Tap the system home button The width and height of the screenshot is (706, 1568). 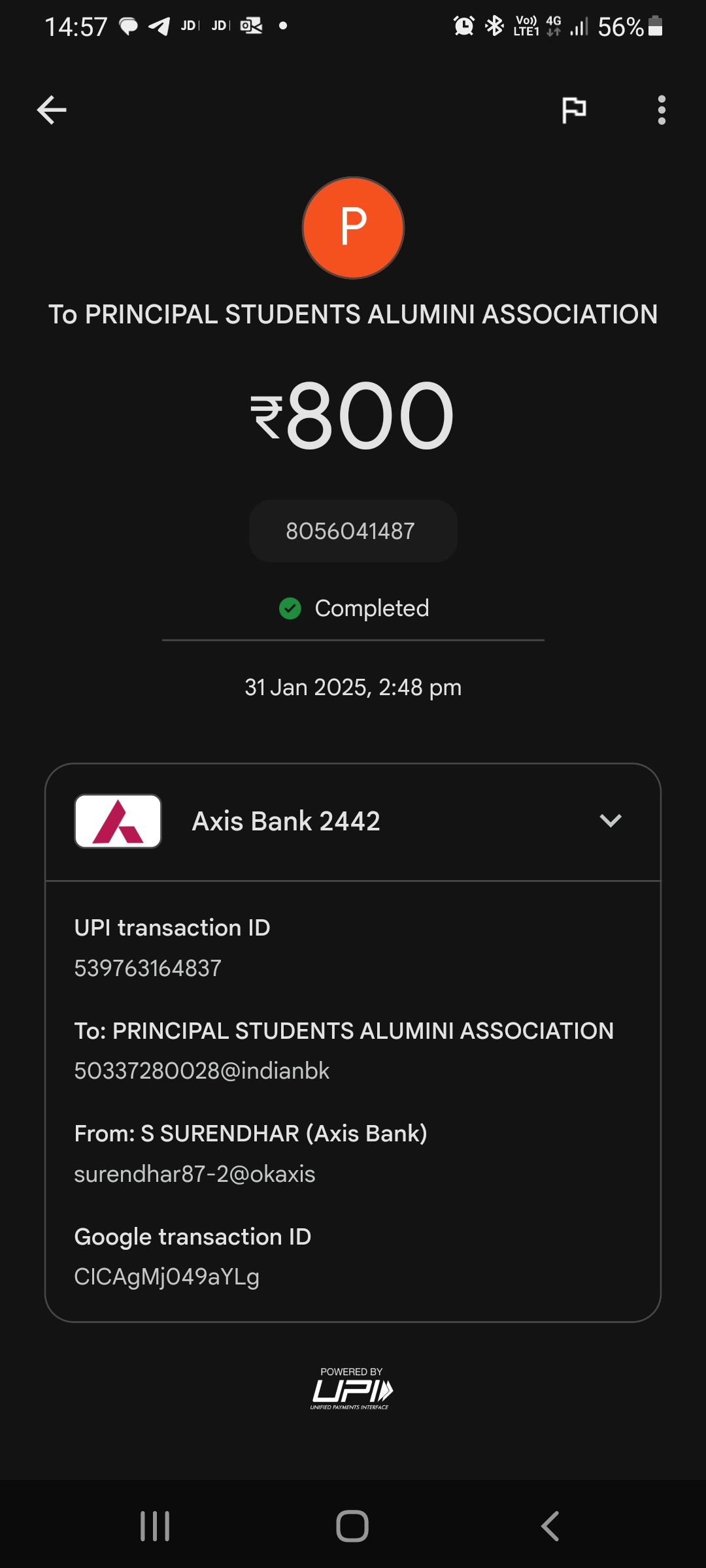pyautogui.click(x=352, y=1526)
